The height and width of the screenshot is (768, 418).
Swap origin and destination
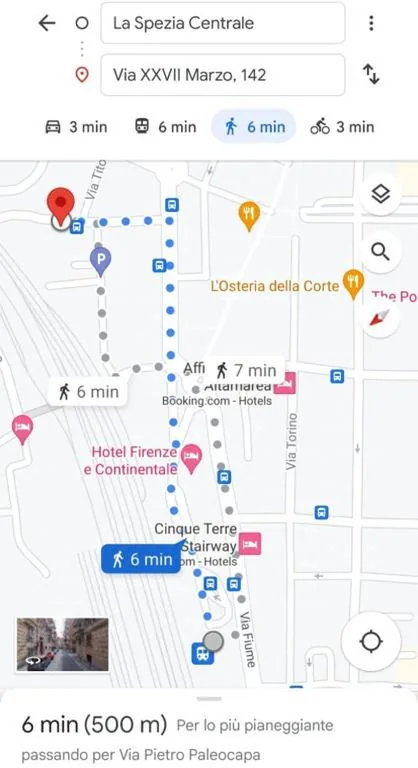click(x=371, y=74)
